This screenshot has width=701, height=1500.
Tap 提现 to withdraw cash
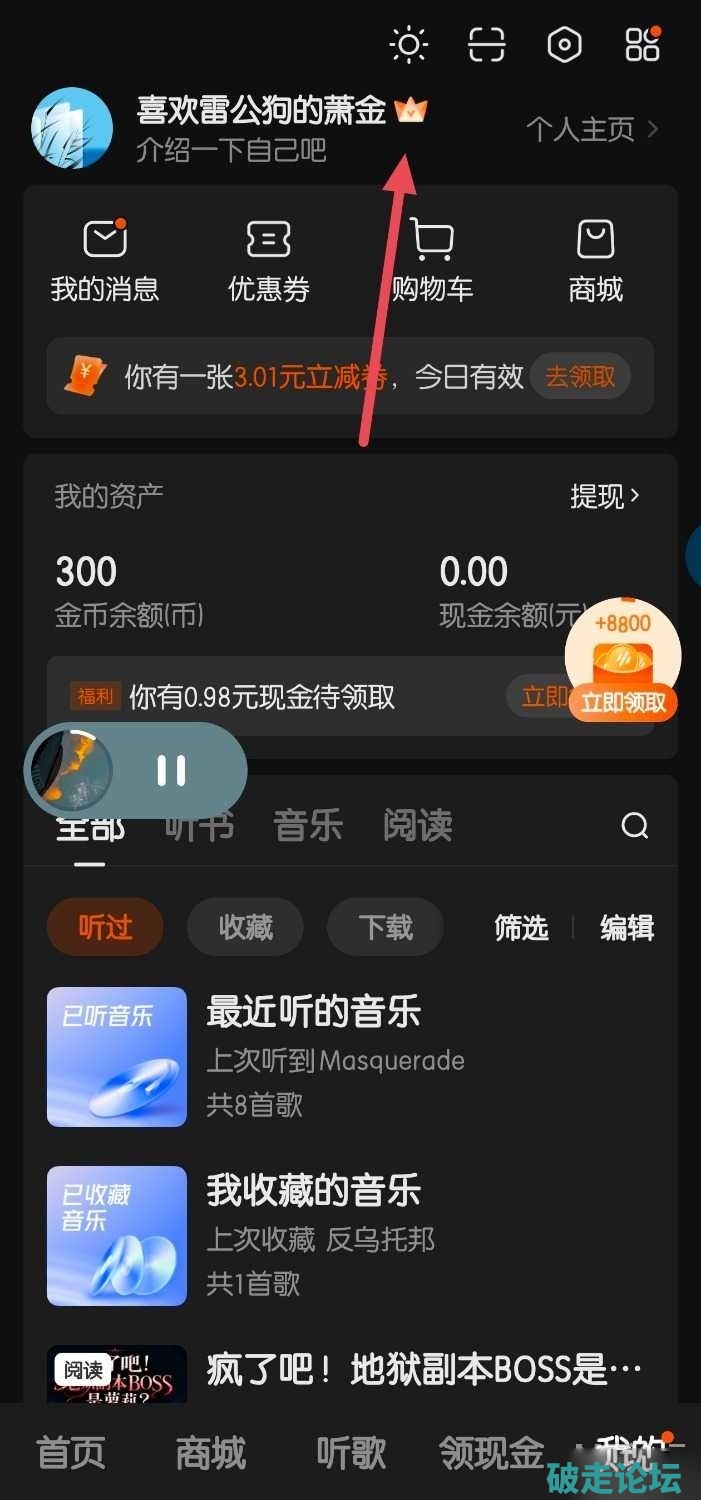click(x=605, y=496)
